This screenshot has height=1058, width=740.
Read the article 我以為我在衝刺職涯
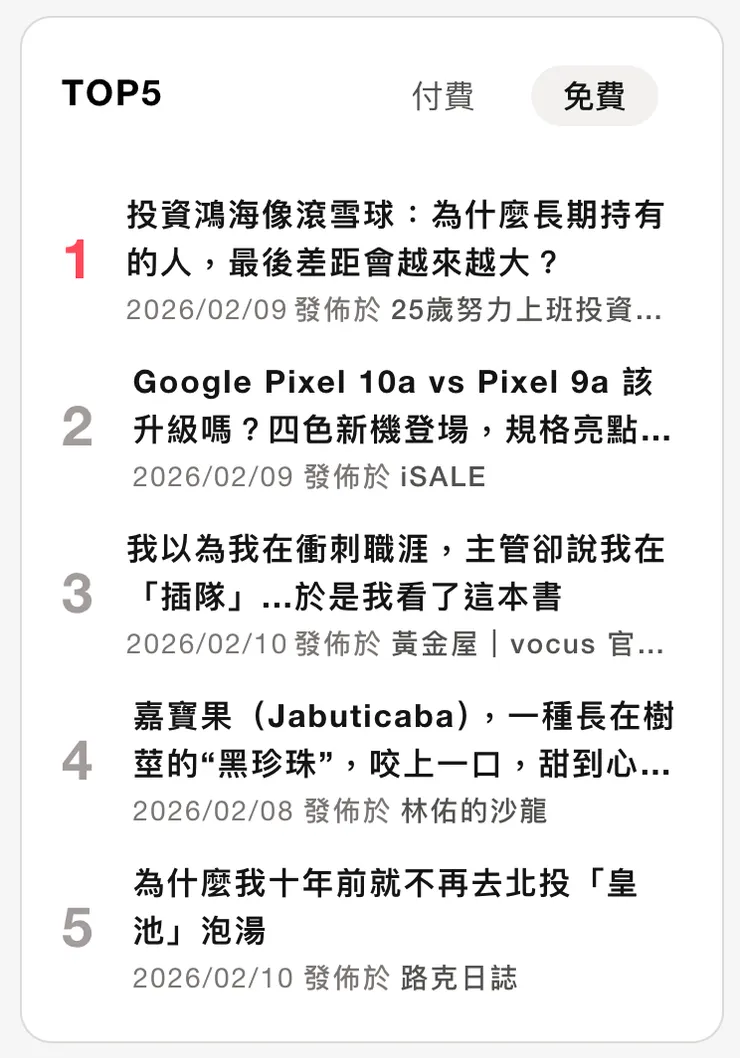pos(395,572)
